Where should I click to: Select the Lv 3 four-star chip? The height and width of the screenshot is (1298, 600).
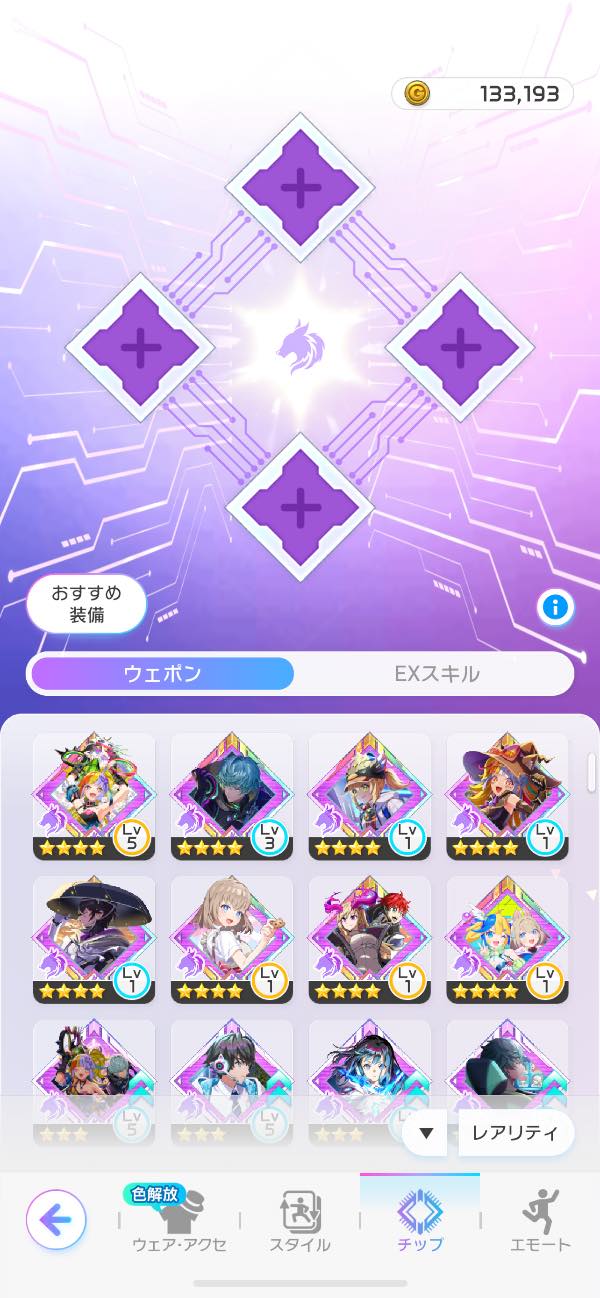pos(232,796)
